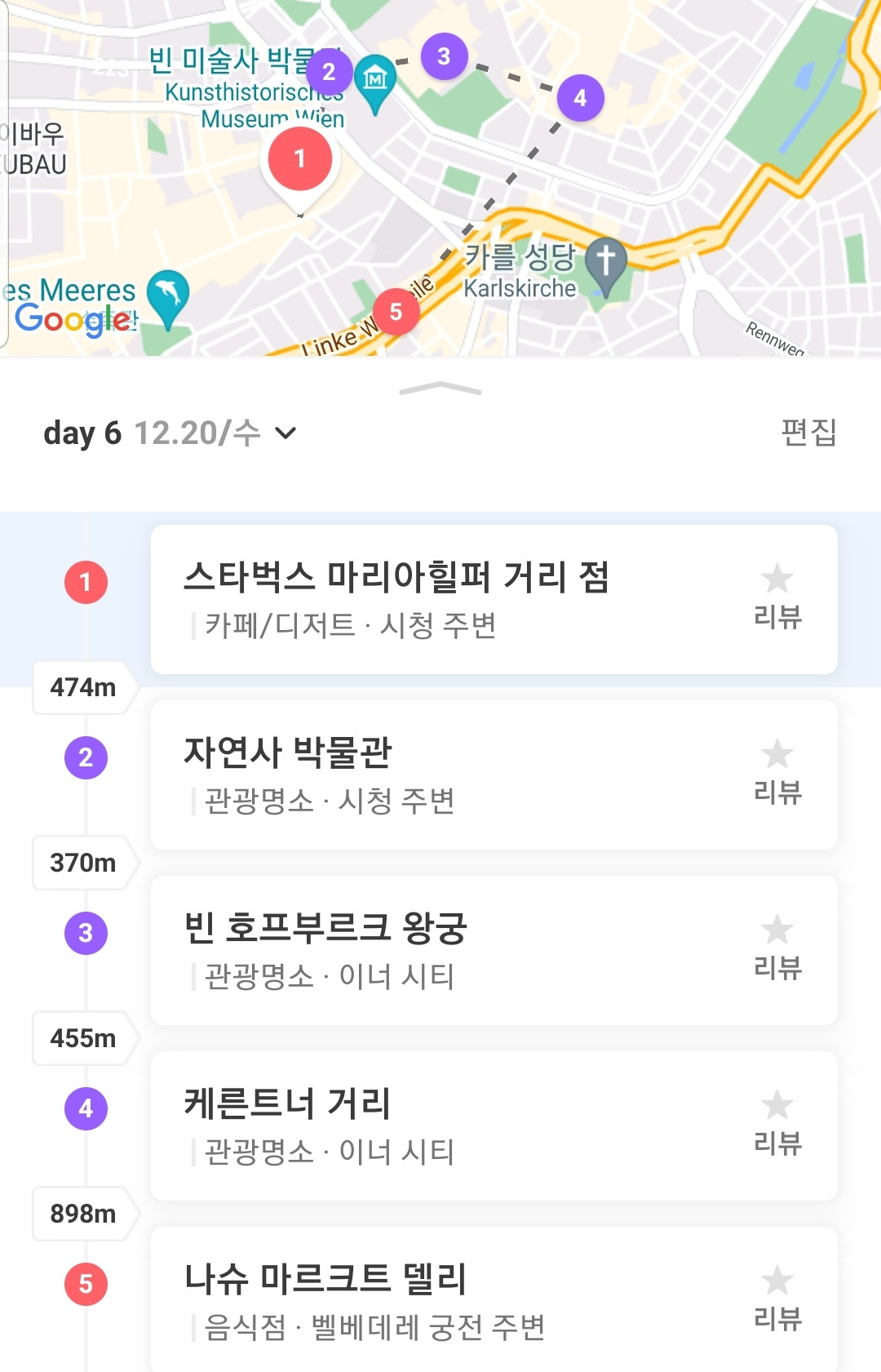881x1372 pixels.
Task: Open reviews for 케른트너 거리
Action: coord(777,1124)
